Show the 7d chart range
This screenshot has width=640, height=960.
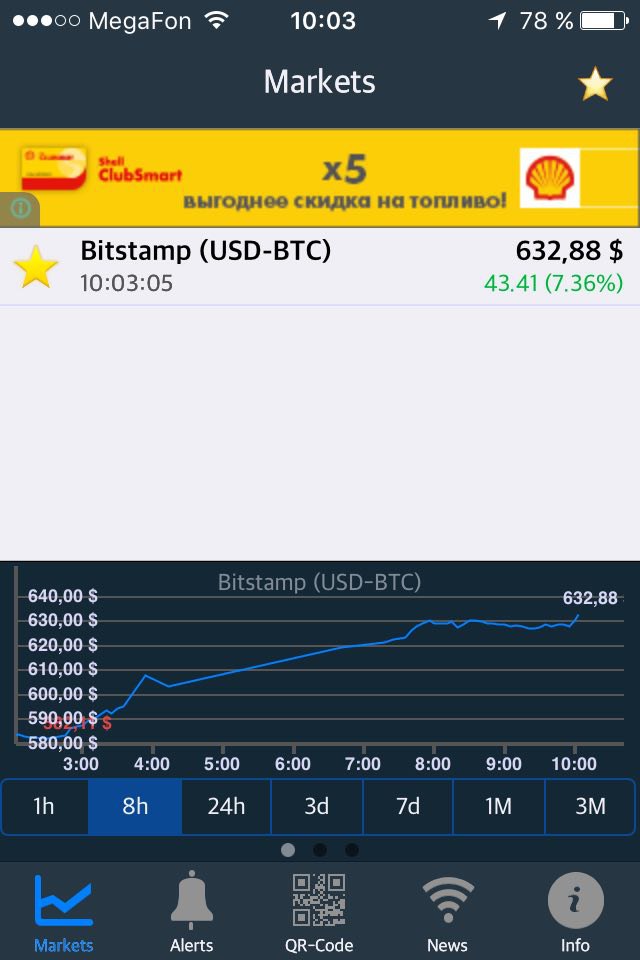coord(408,806)
